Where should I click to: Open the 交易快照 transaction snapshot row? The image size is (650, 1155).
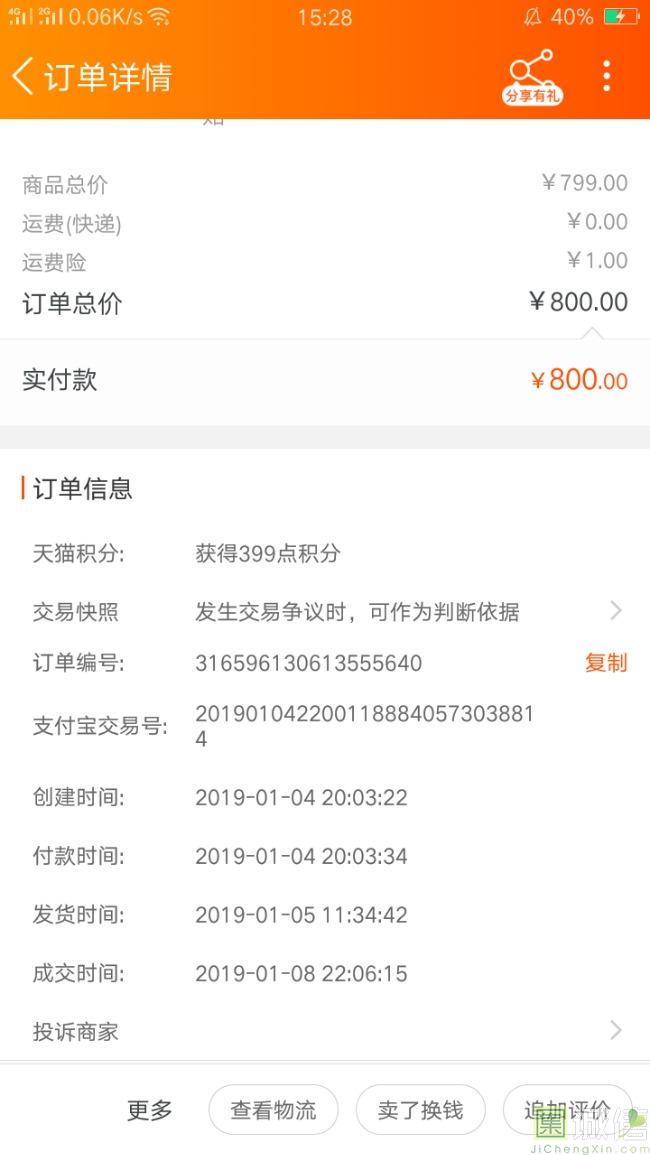pyautogui.click(x=325, y=611)
